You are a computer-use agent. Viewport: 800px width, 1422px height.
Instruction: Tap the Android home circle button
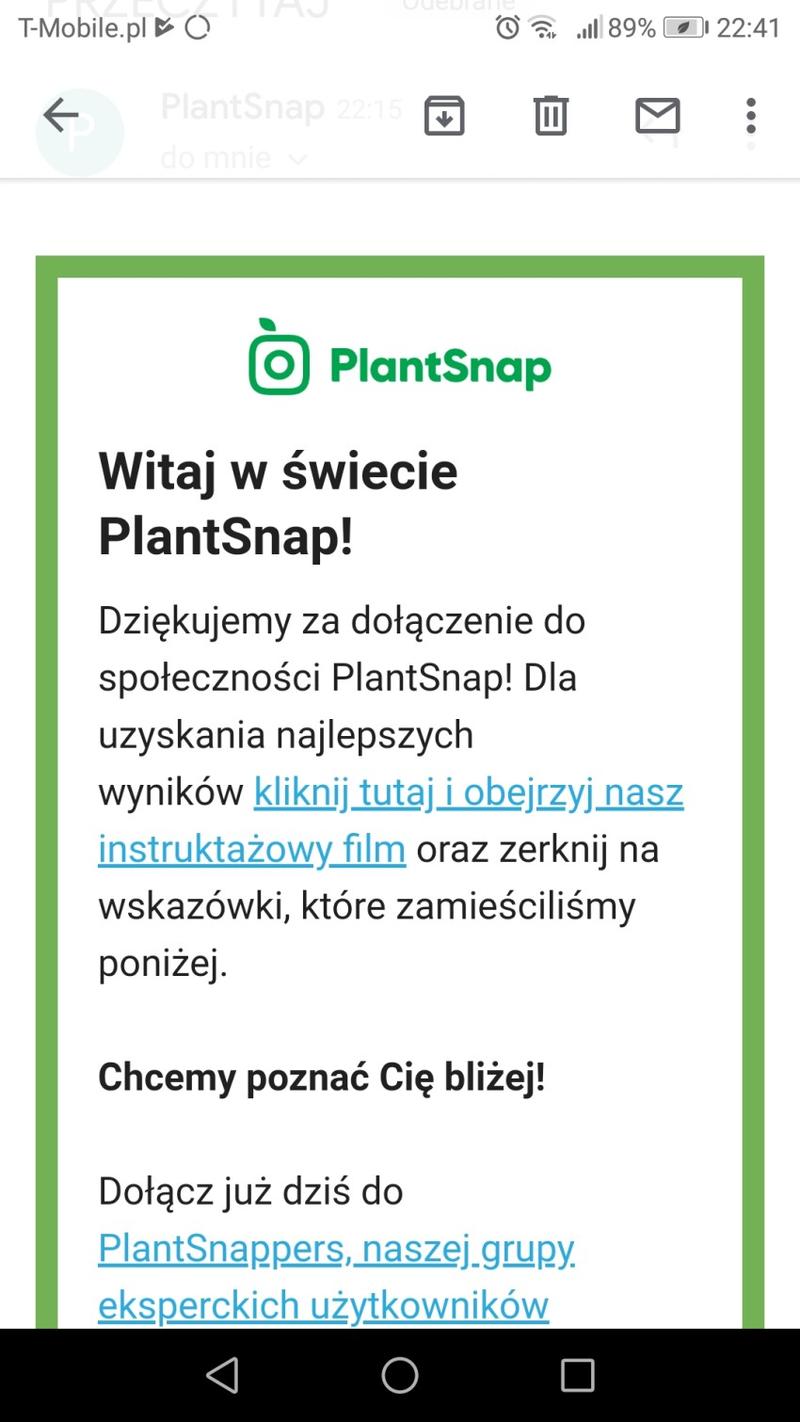399,1375
